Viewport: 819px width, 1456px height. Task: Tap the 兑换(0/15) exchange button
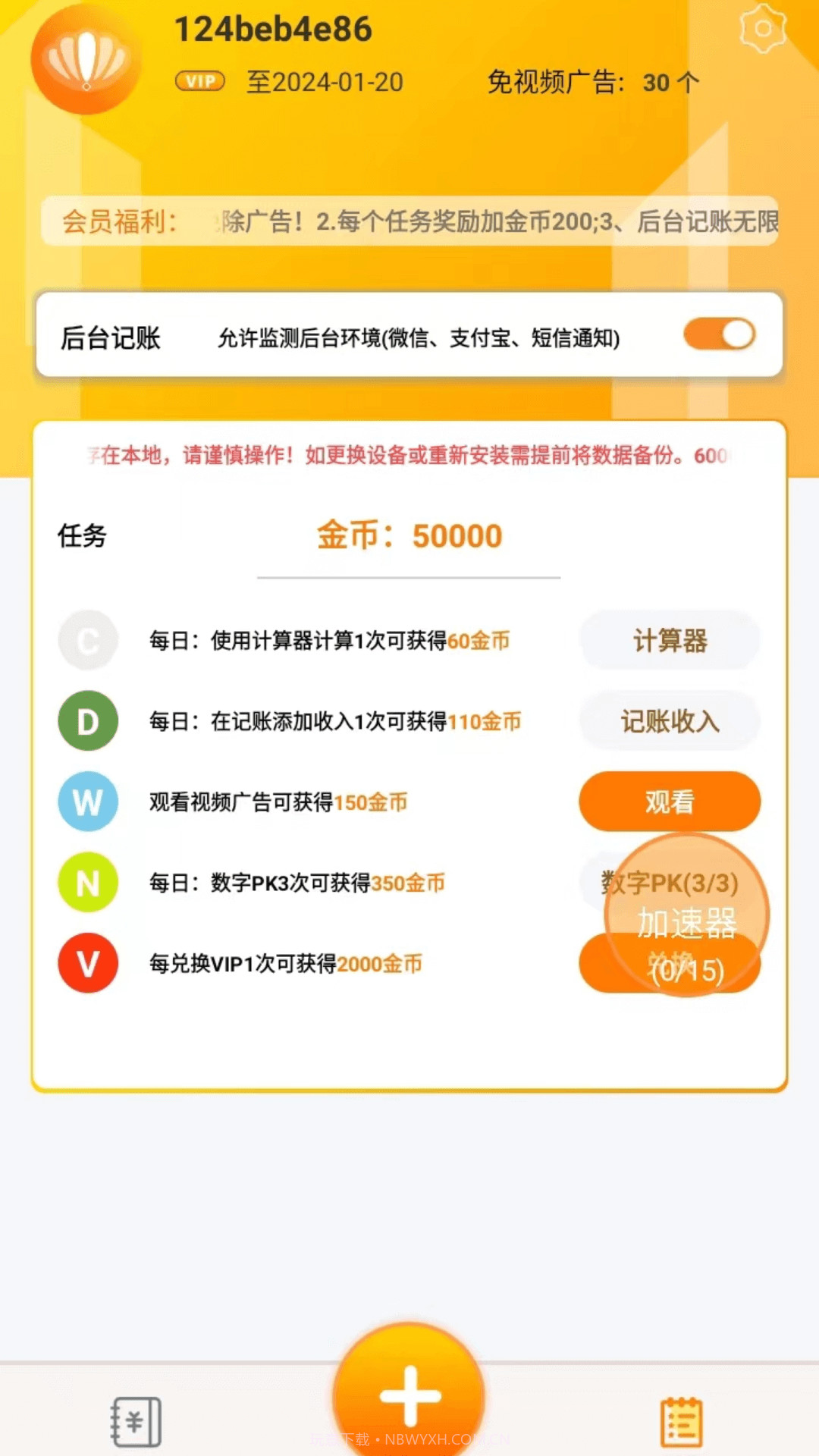coord(670,963)
